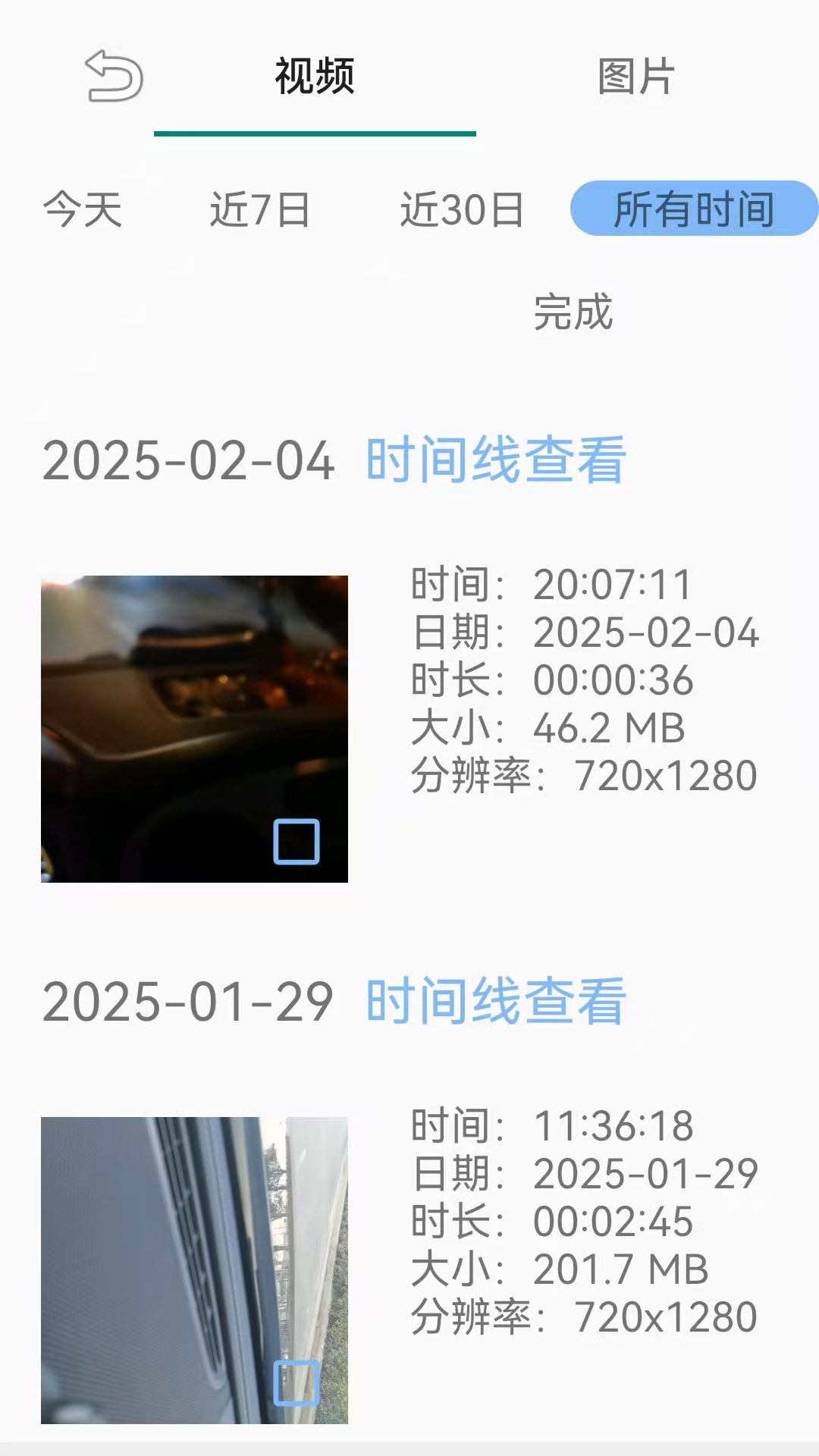Tap the 46.2 MB video info panel

click(x=584, y=679)
